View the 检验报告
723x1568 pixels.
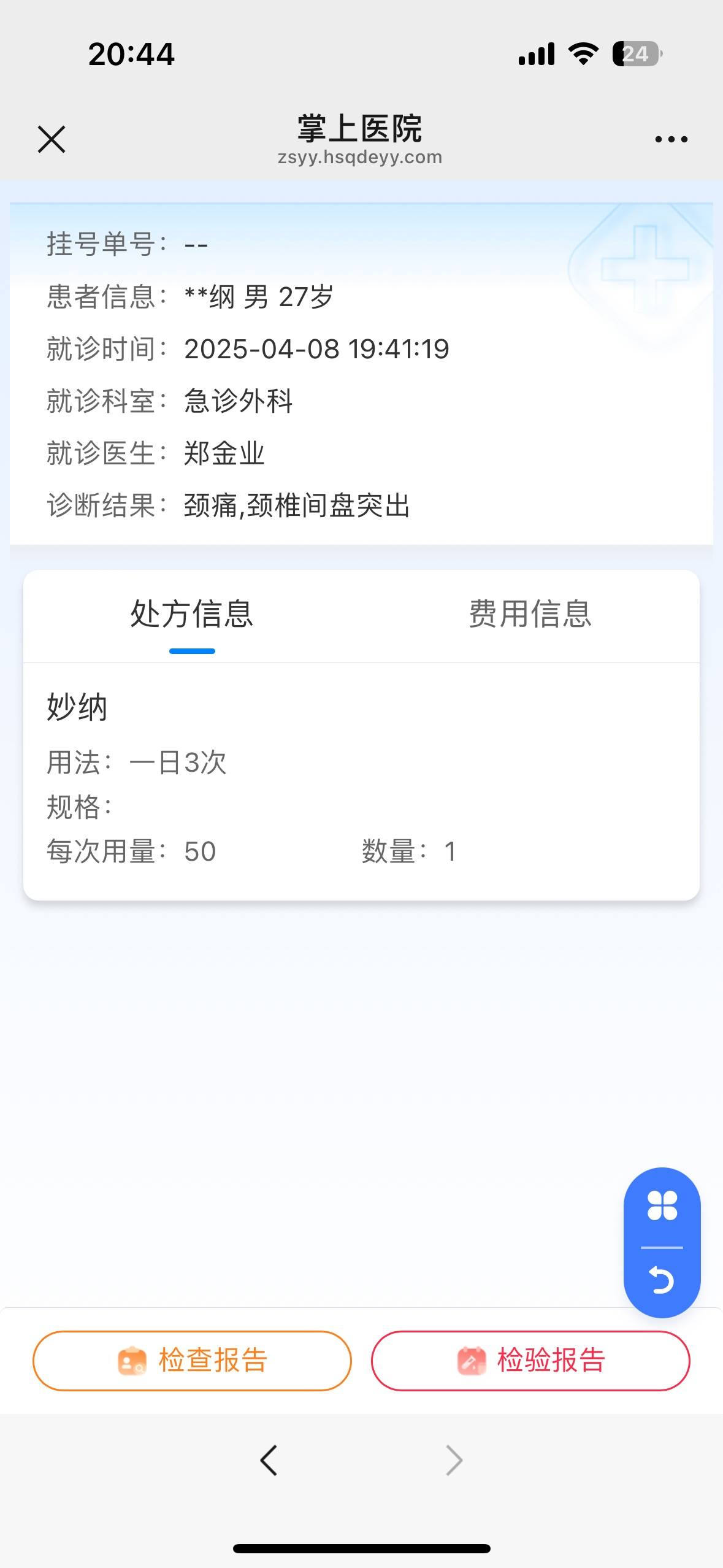(530, 1360)
